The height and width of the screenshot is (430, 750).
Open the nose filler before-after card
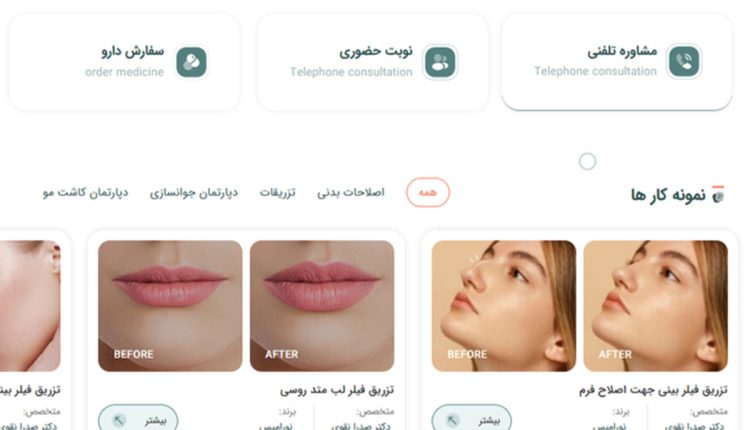[x=580, y=306]
